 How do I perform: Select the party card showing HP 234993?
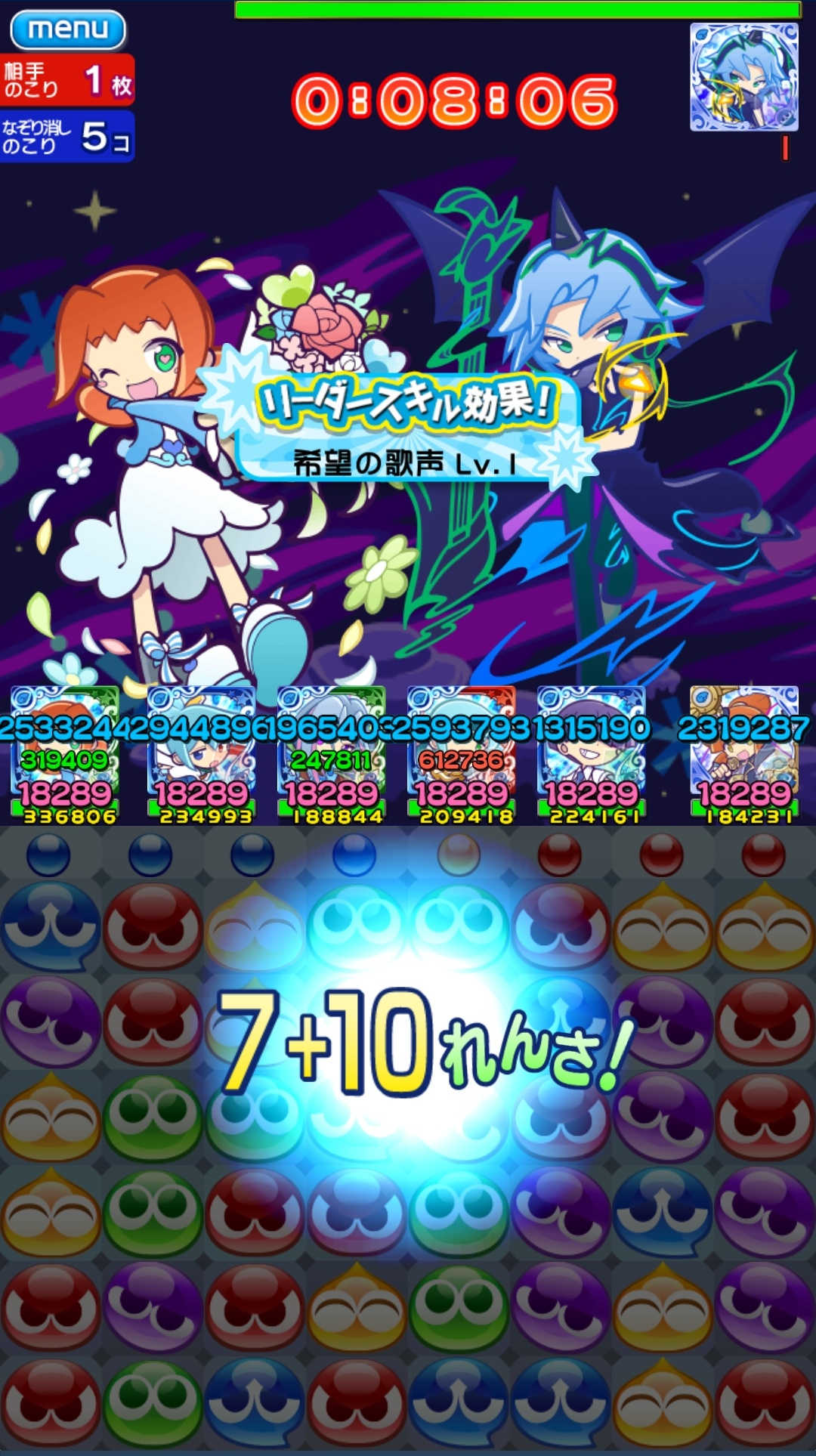point(201,752)
